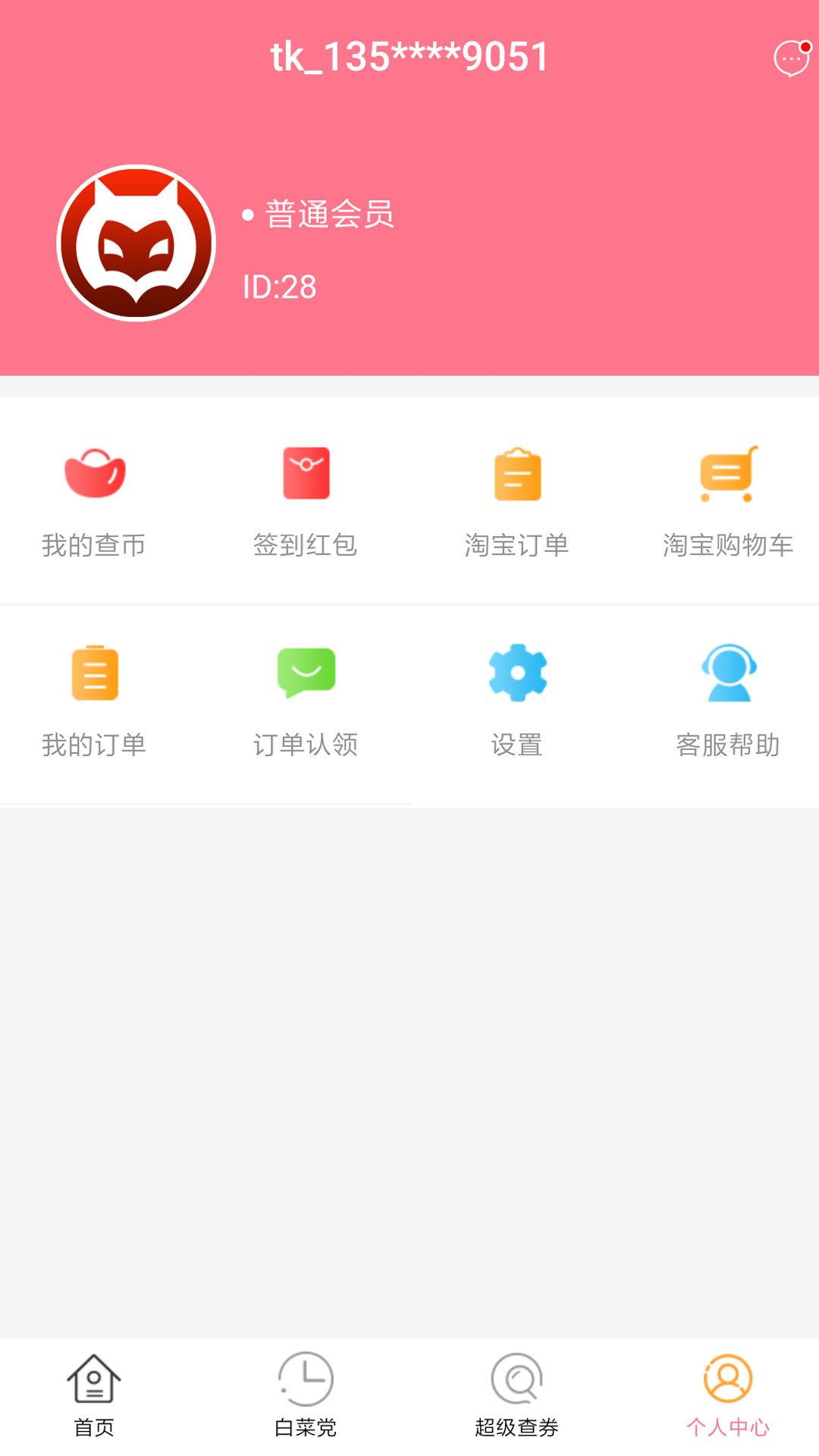Select the 个人中心 personal center tab

tap(728, 1395)
